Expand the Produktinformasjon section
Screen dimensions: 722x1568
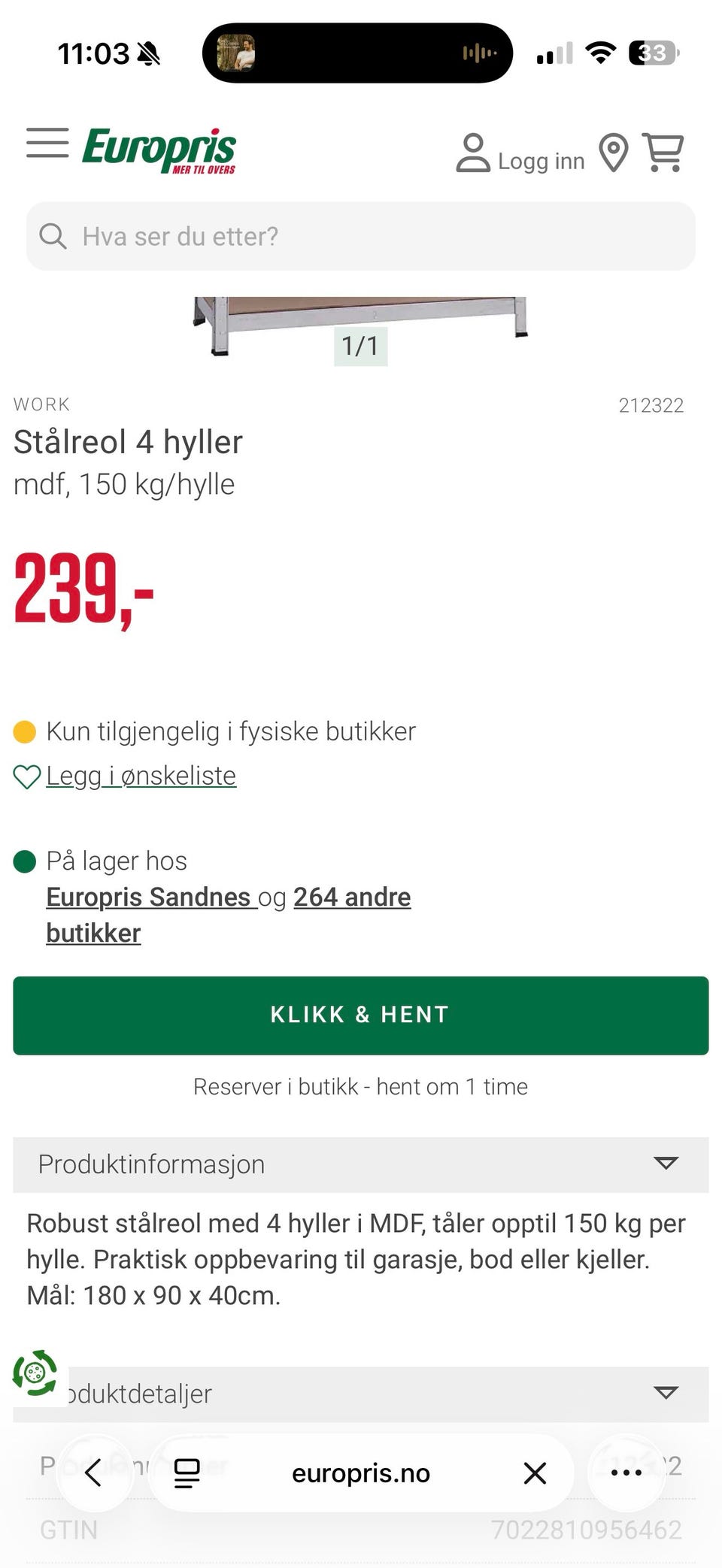[x=361, y=1164]
